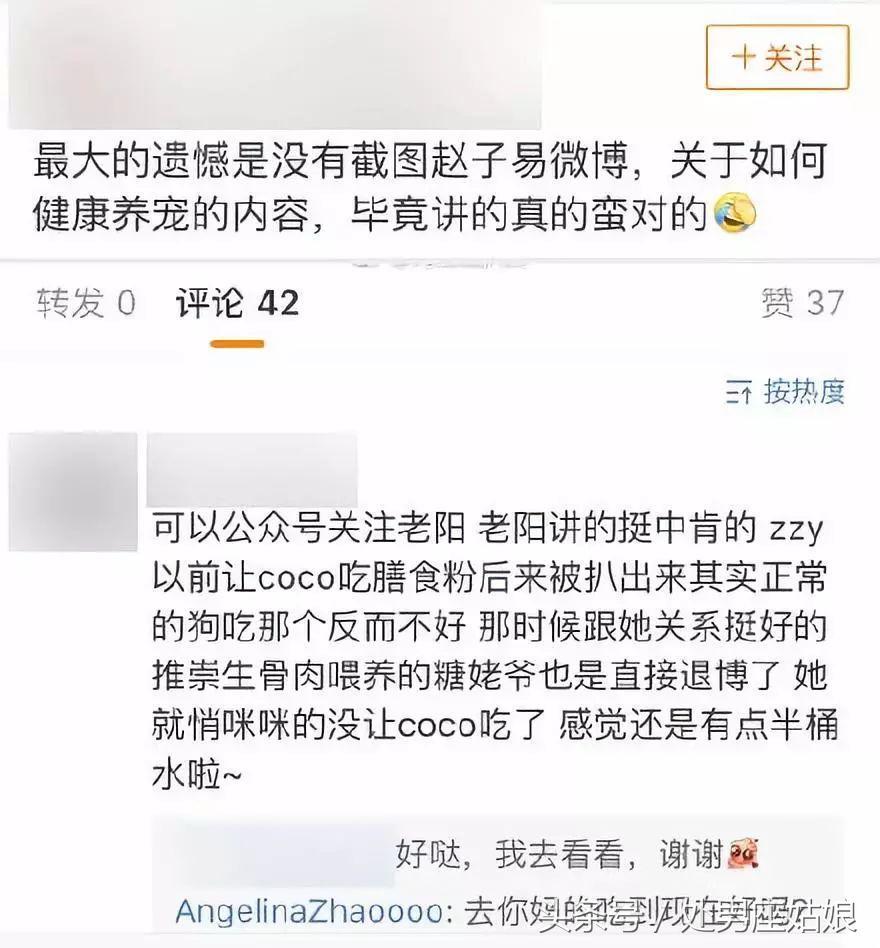Switch to the 转发 tab
880x948 pixels.
(85, 302)
